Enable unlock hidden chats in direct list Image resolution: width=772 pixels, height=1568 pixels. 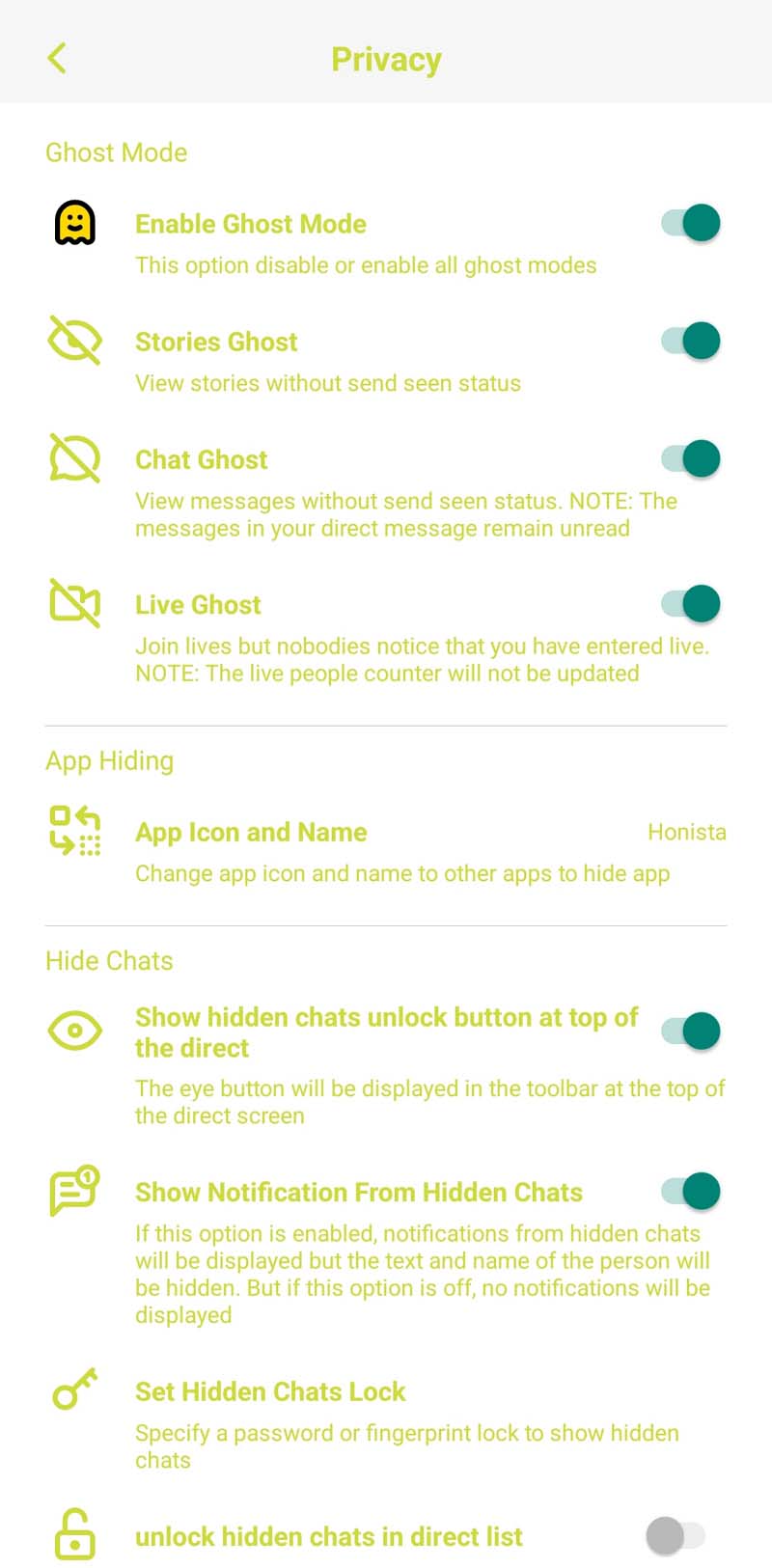coord(675,1535)
